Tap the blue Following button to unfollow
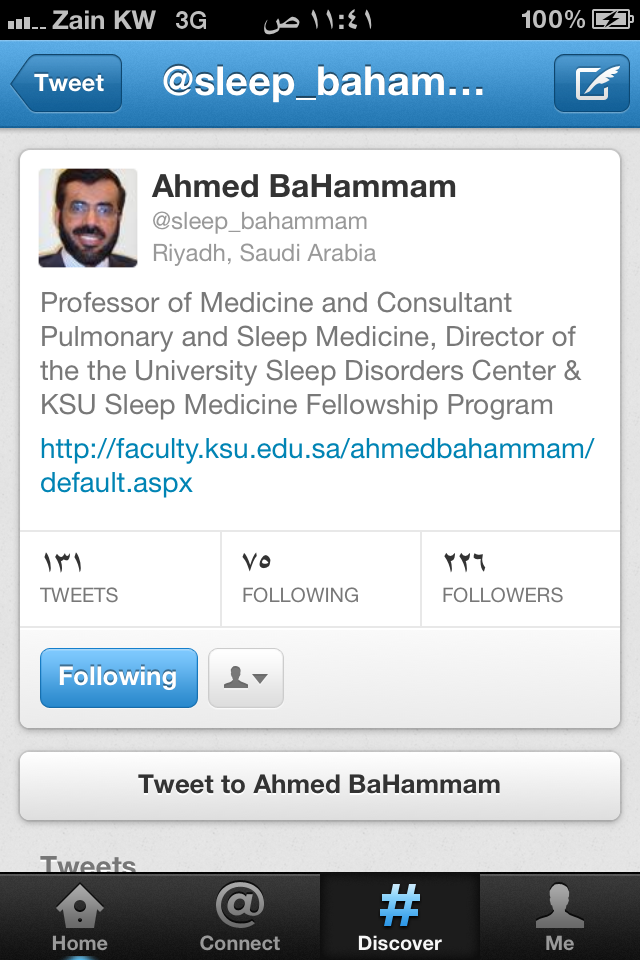This screenshot has width=640, height=960. point(118,677)
